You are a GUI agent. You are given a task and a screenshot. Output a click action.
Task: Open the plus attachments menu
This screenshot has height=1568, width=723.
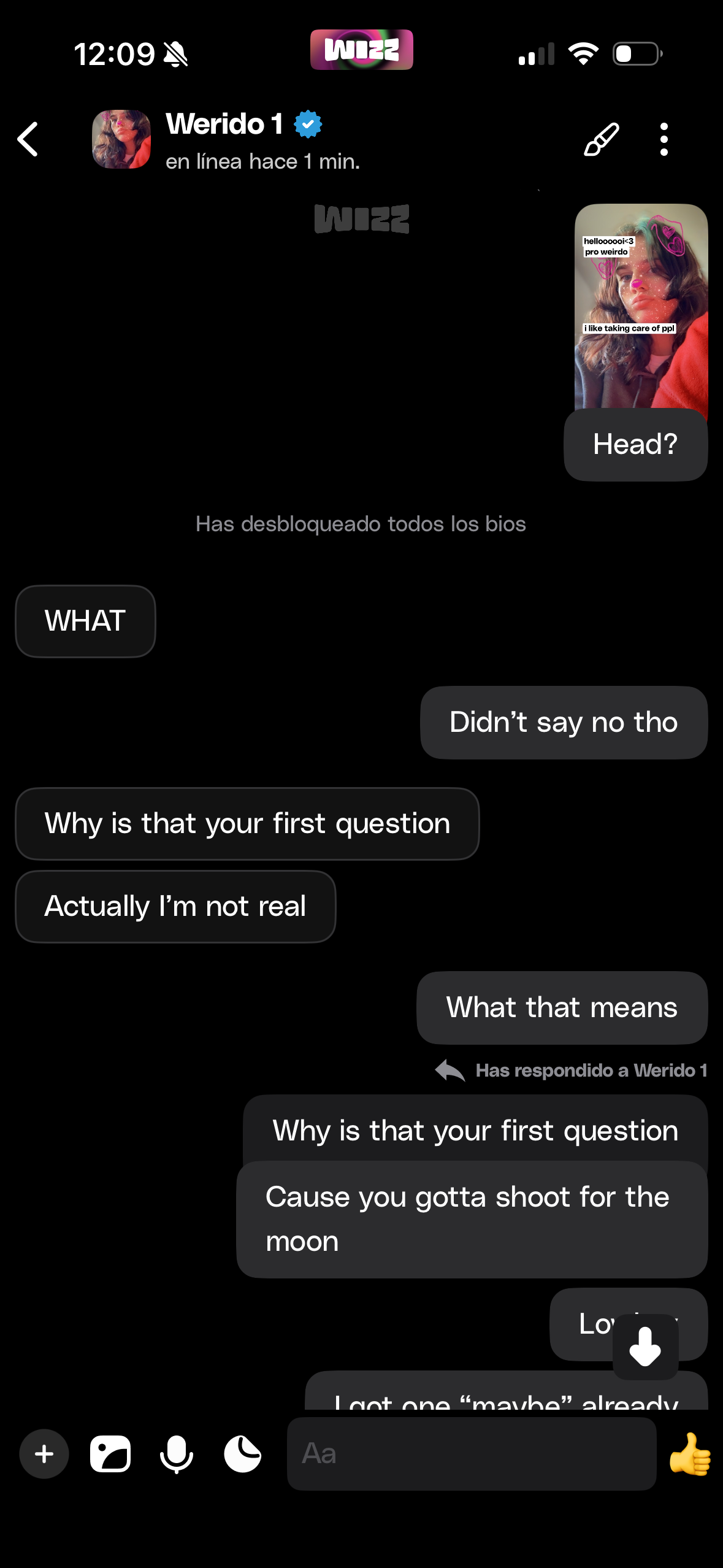(x=44, y=1454)
